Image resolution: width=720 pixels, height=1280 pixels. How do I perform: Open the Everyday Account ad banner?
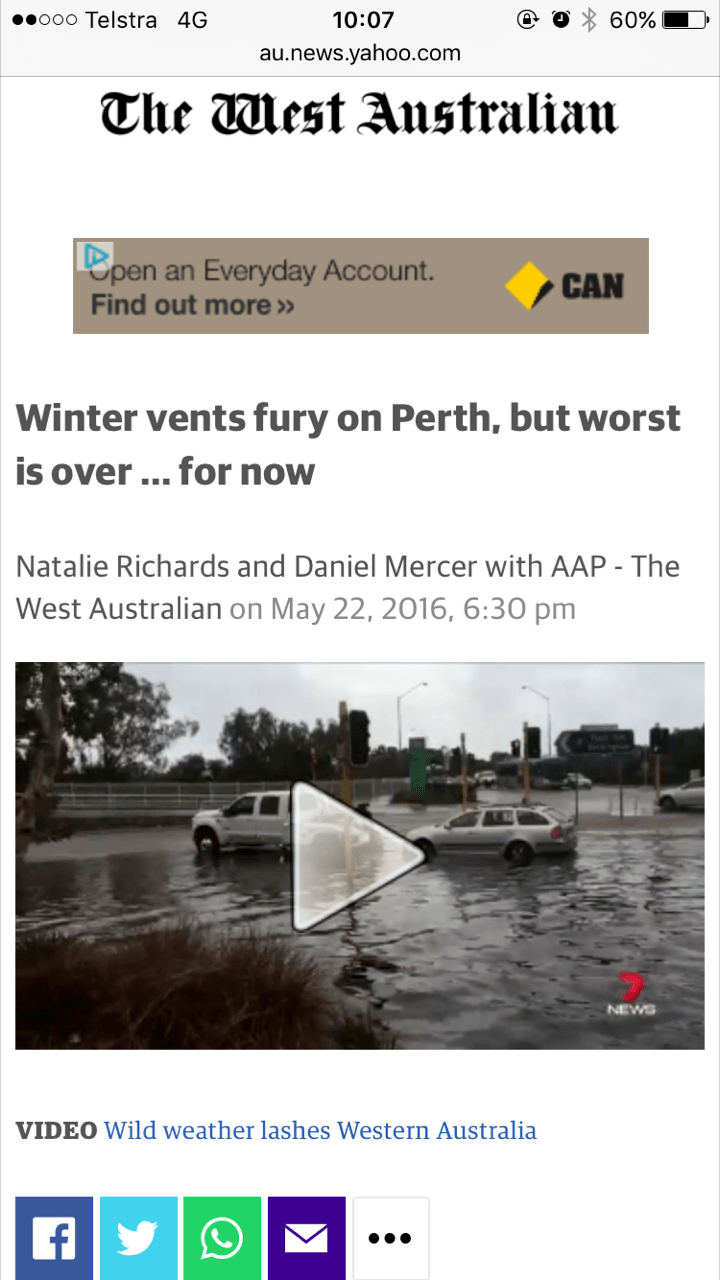pyautogui.click(x=360, y=286)
